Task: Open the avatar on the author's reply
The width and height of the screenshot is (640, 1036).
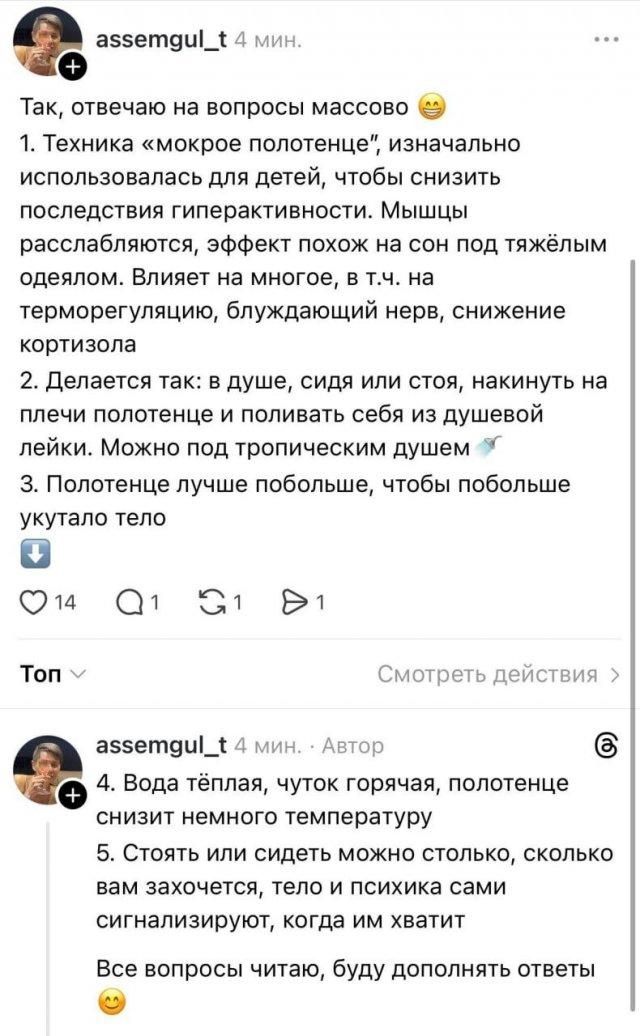Action: tap(45, 768)
